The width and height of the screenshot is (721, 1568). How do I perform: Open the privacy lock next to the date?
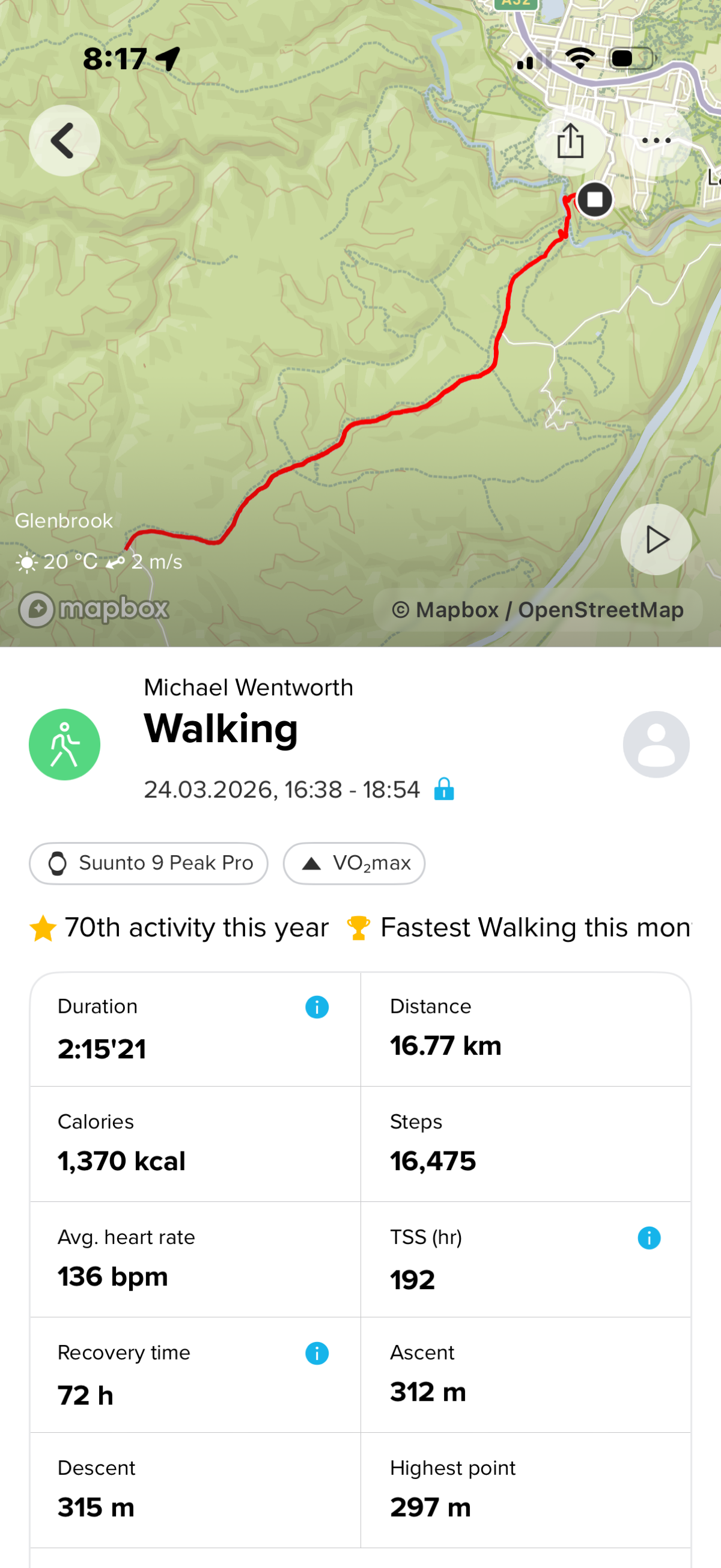pos(443,790)
